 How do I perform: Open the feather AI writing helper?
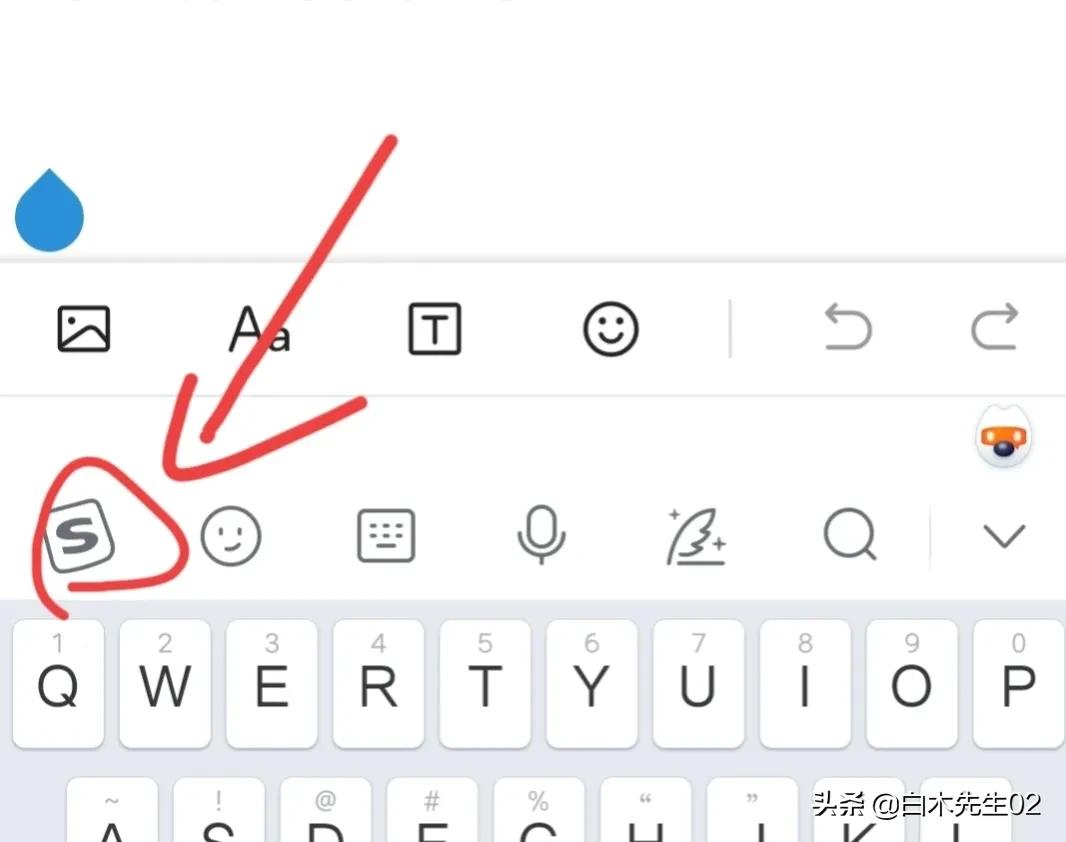(696, 537)
